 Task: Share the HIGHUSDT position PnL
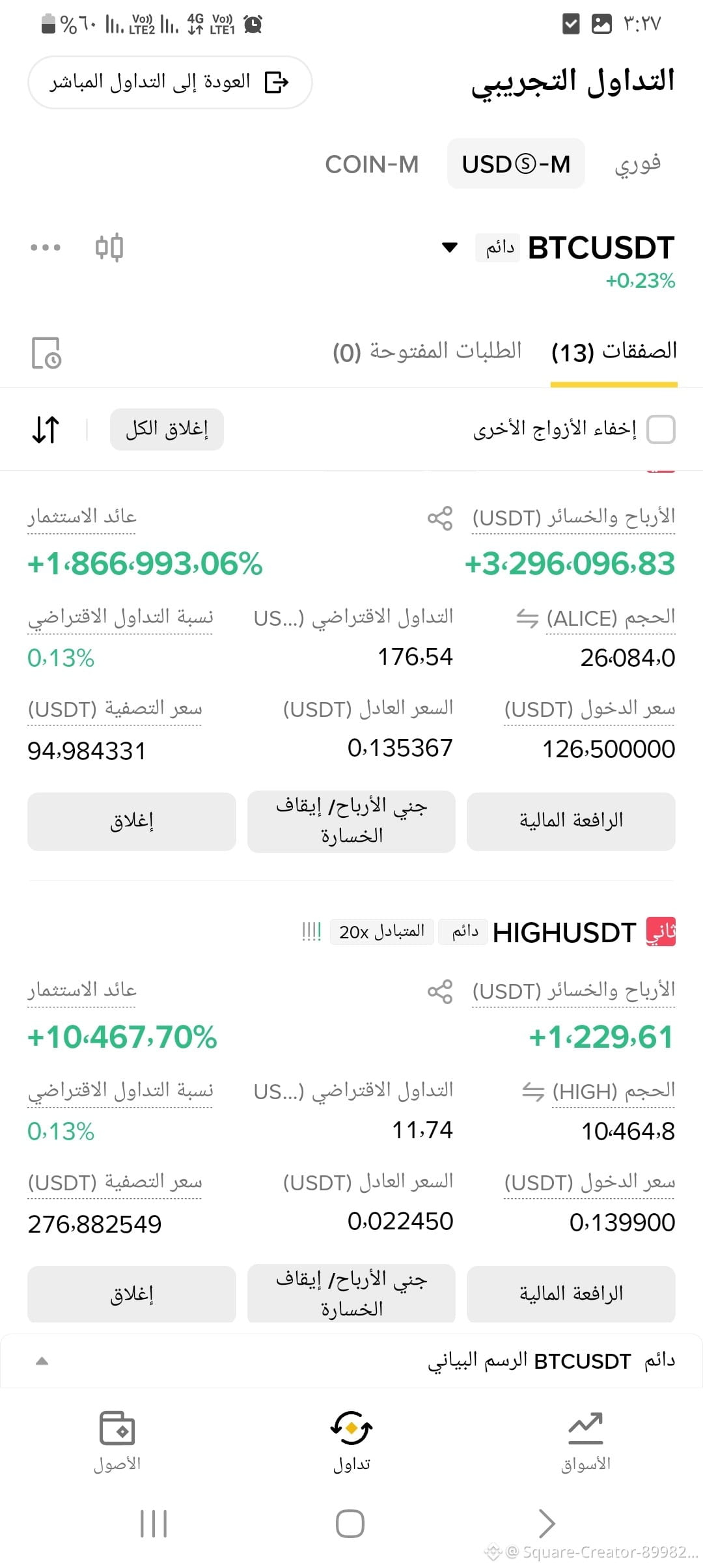(440, 992)
